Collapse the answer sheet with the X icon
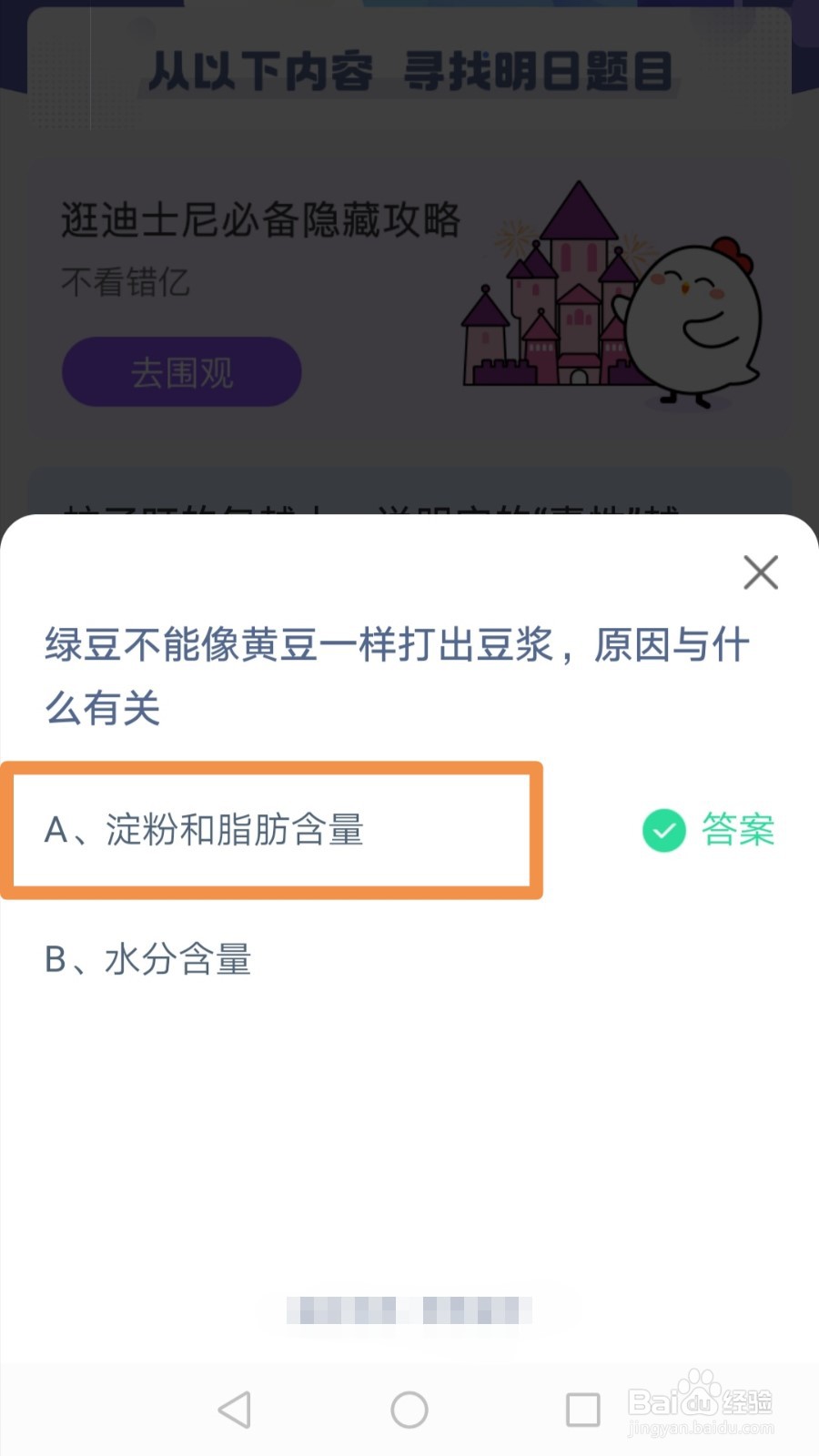Screen dimensions: 819x1456 pyautogui.click(x=761, y=572)
